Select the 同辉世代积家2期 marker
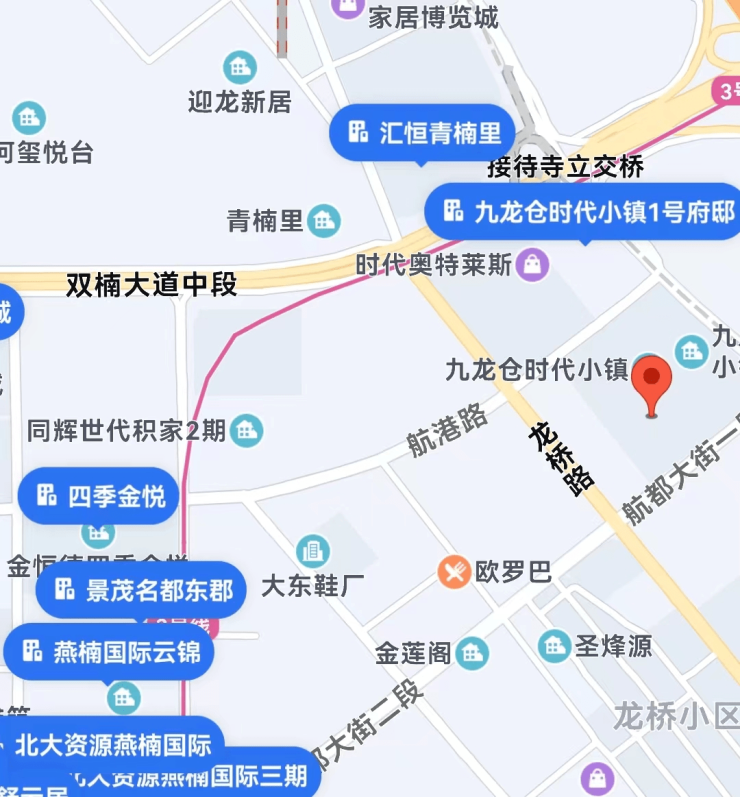This screenshot has height=797, width=740. [246, 431]
